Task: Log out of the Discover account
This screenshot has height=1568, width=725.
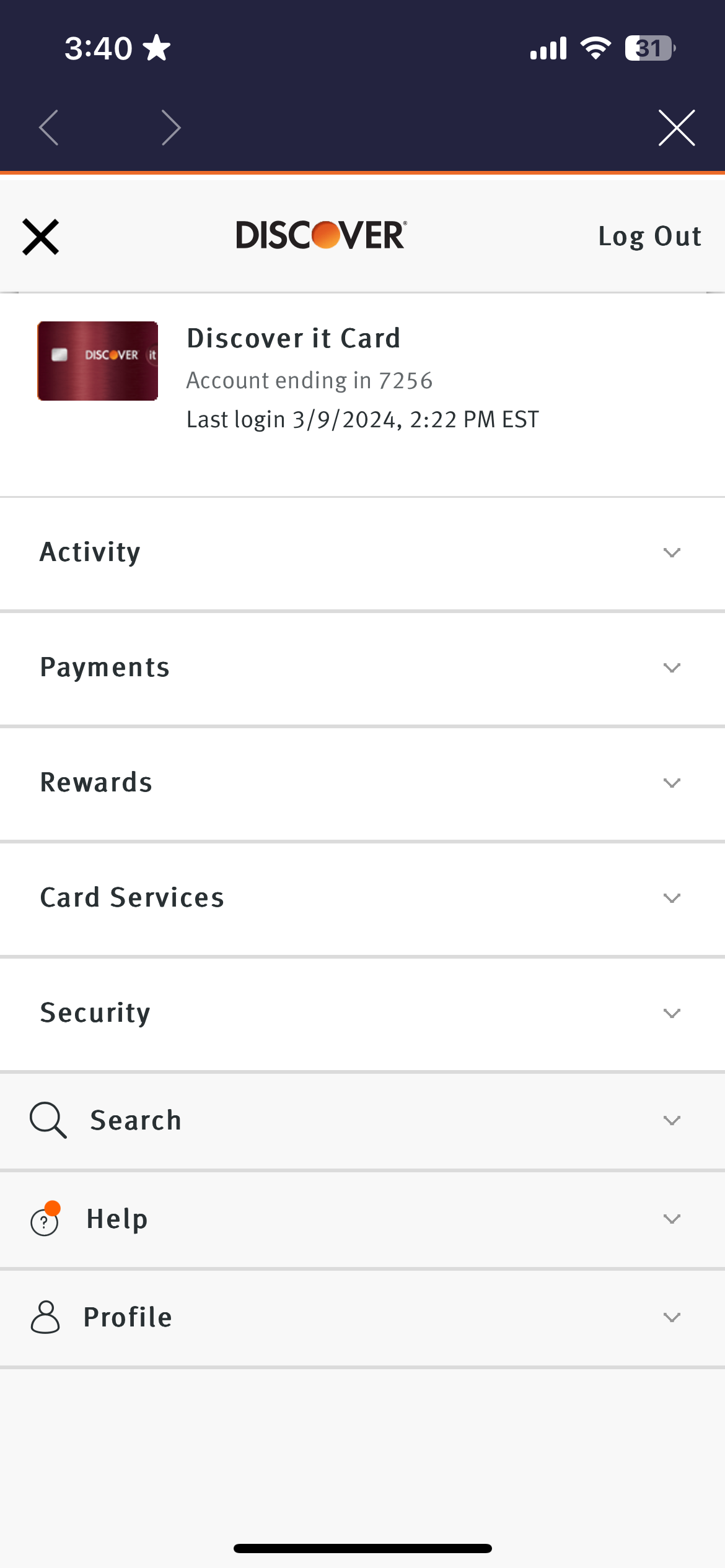Action: pos(649,237)
